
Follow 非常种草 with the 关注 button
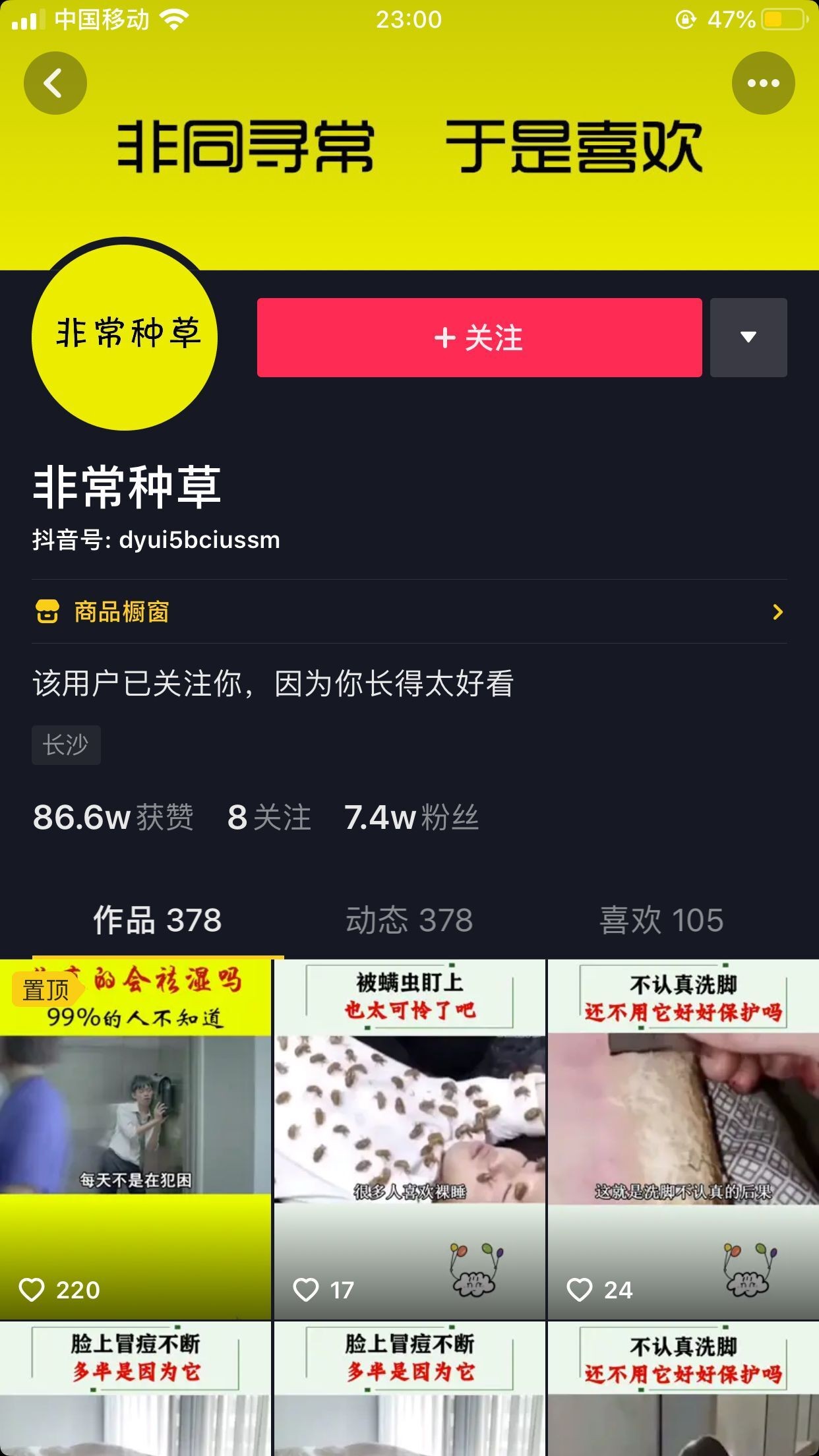pos(479,338)
